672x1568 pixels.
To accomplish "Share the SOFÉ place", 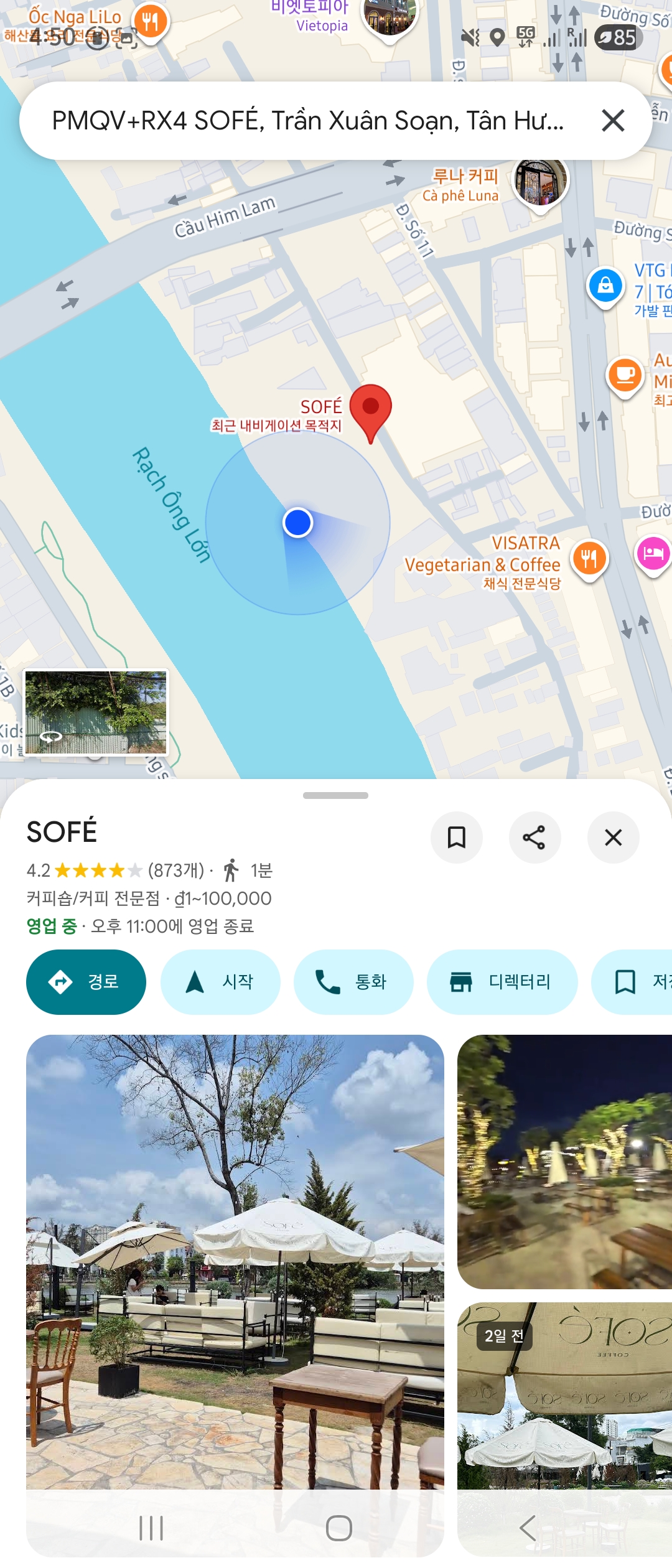I will 534,838.
